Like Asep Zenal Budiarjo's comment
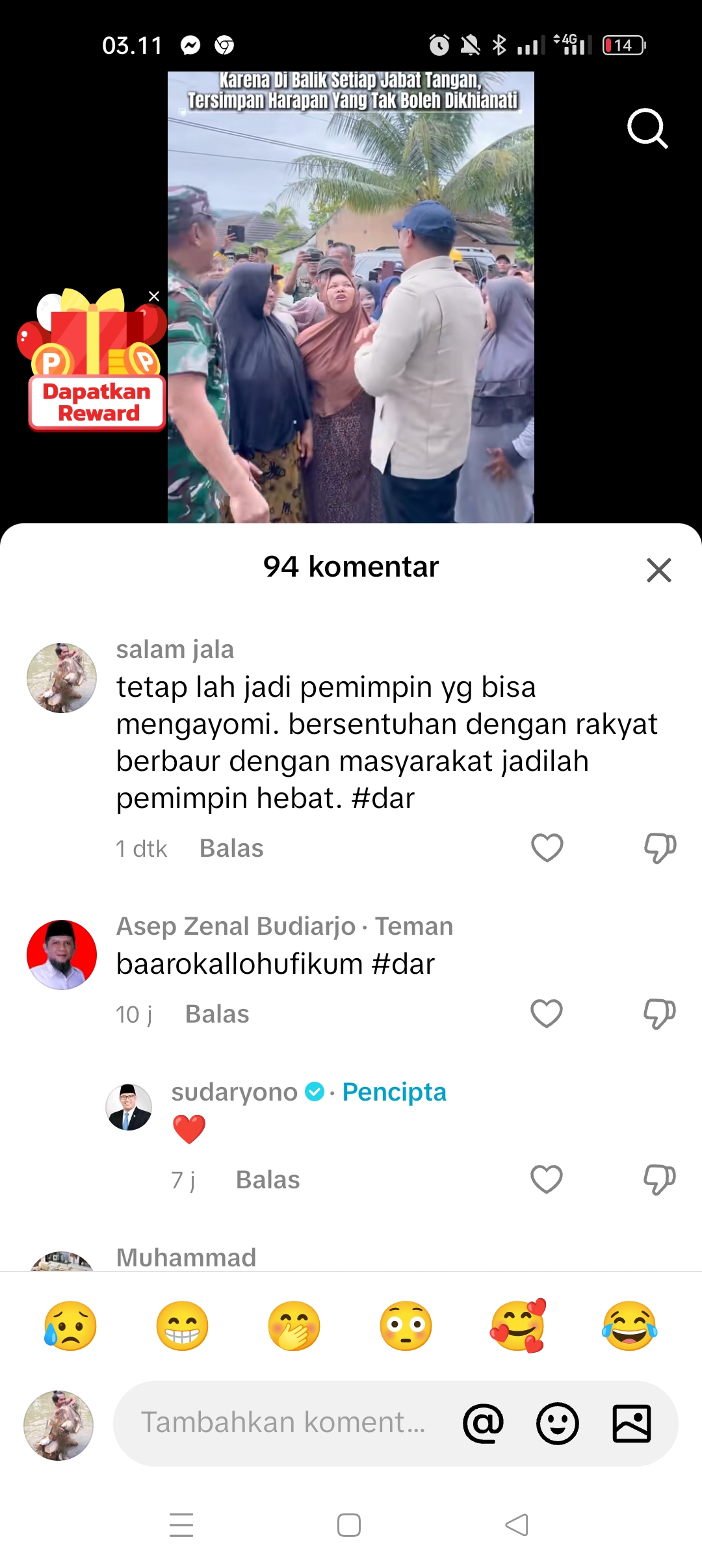The image size is (702, 1568). click(547, 1013)
